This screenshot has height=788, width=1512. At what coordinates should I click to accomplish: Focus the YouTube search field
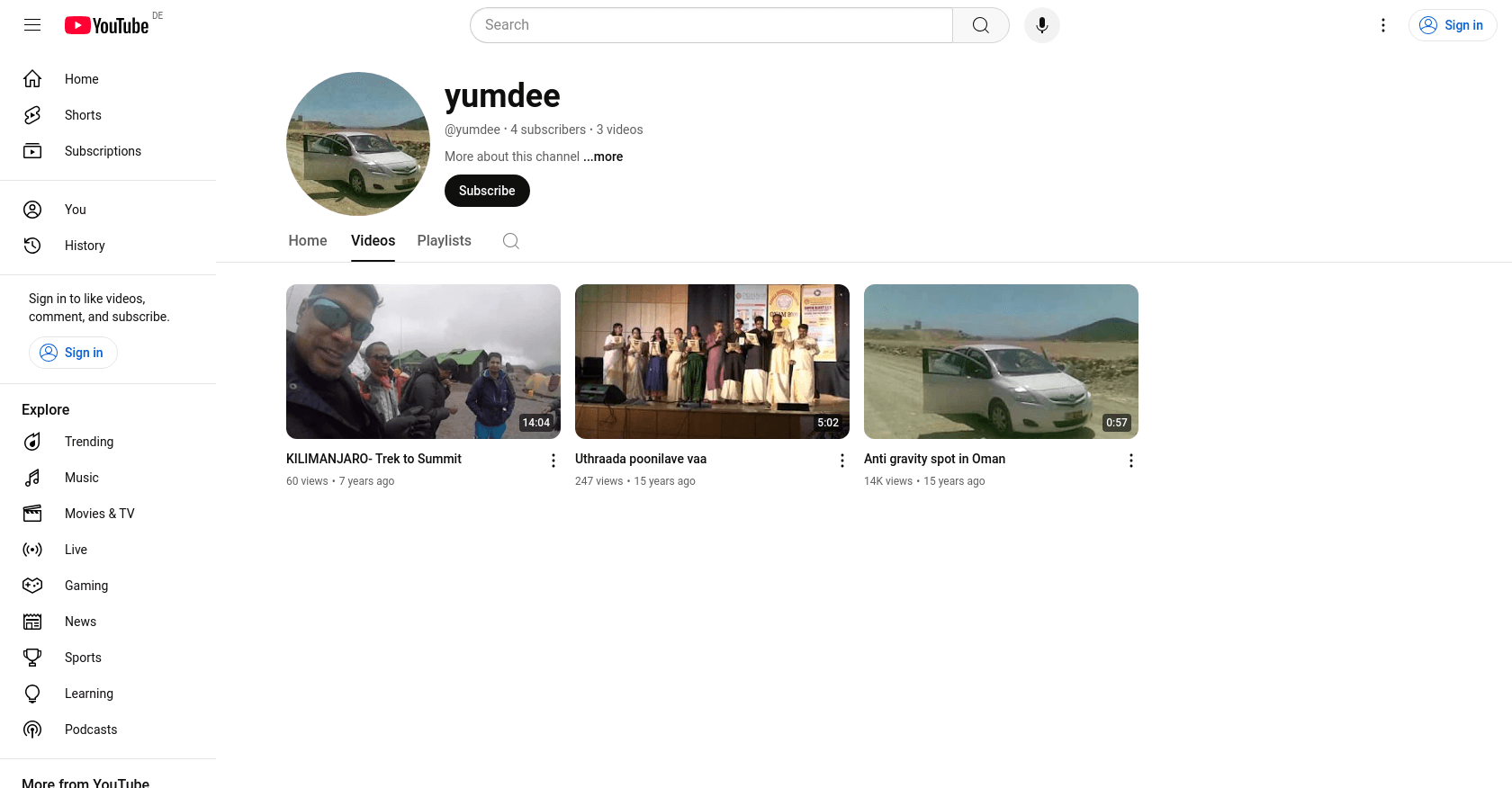[711, 25]
